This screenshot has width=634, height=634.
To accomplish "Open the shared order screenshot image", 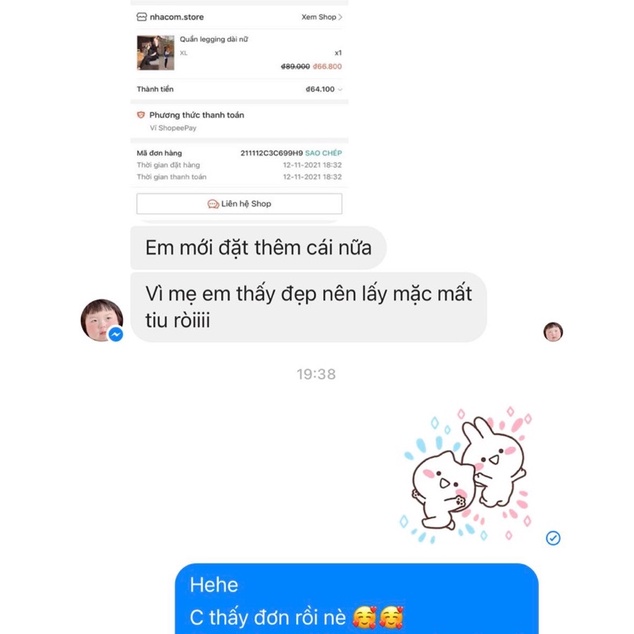I will pyautogui.click(x=239, y=111).
